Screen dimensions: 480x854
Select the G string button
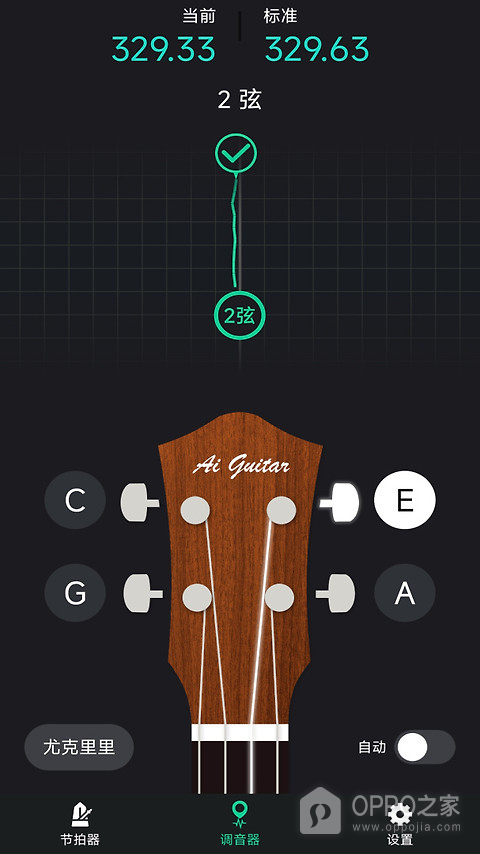point(75,593)
